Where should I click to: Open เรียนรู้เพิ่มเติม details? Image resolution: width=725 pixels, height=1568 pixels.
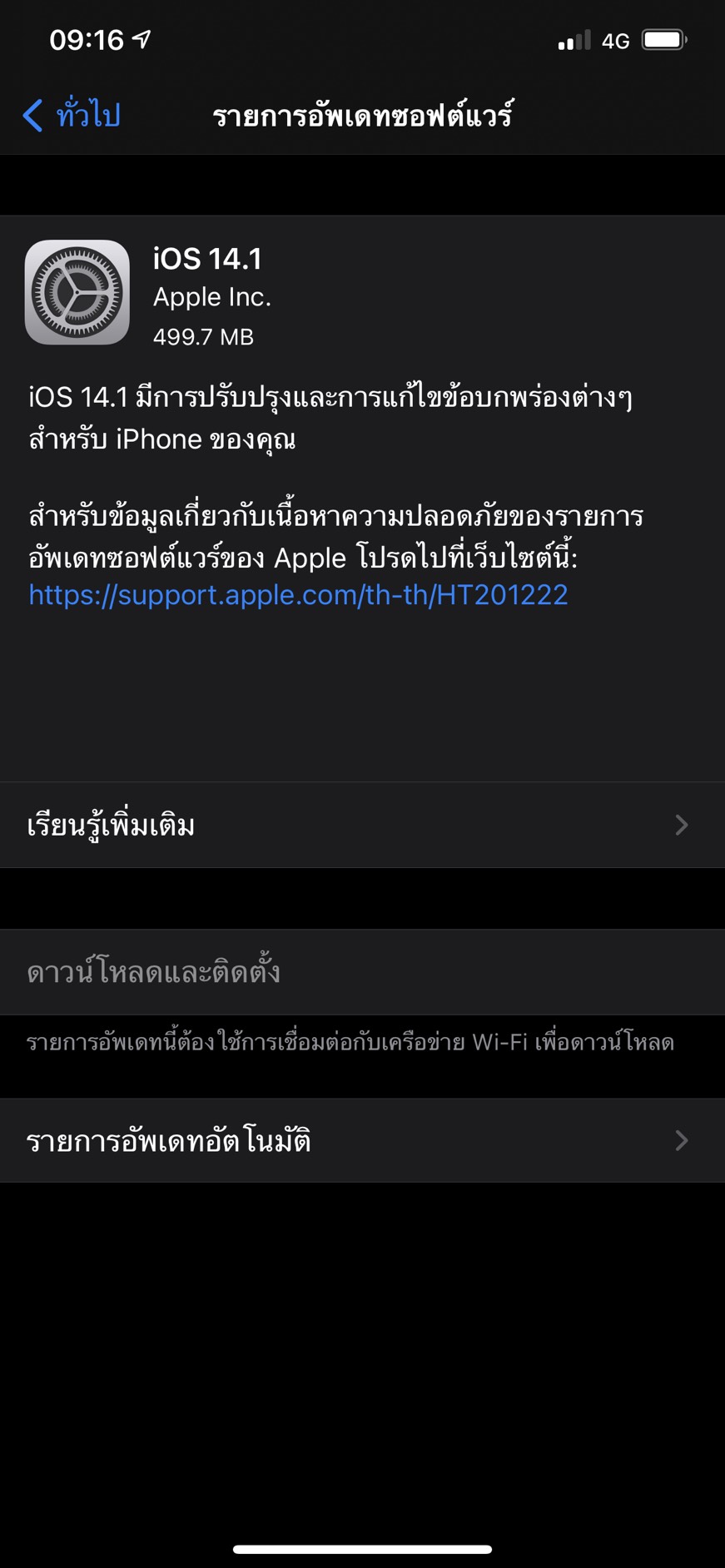(362, 825)
